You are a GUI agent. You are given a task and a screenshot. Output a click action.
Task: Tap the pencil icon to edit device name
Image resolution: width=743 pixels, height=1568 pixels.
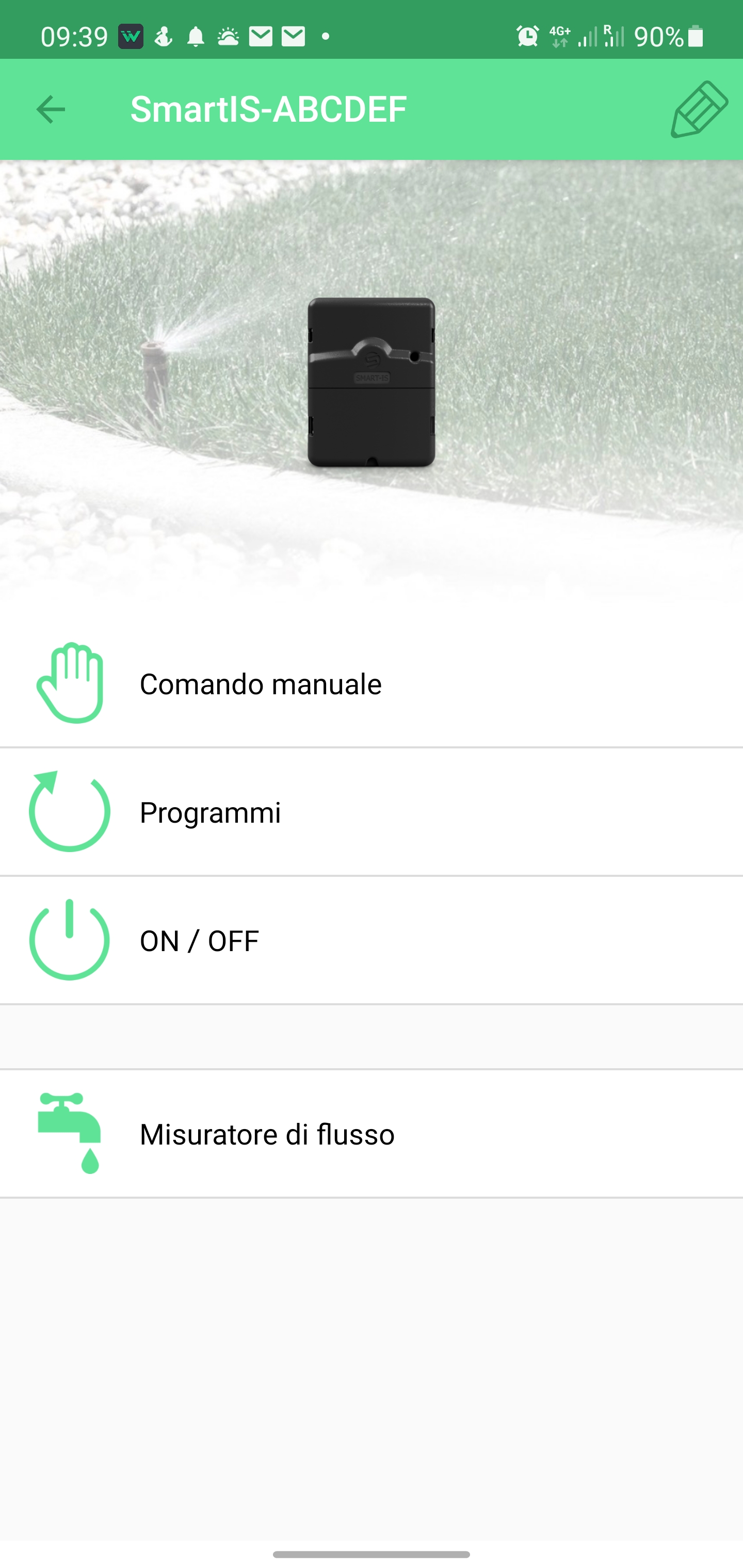click(699, 109)
